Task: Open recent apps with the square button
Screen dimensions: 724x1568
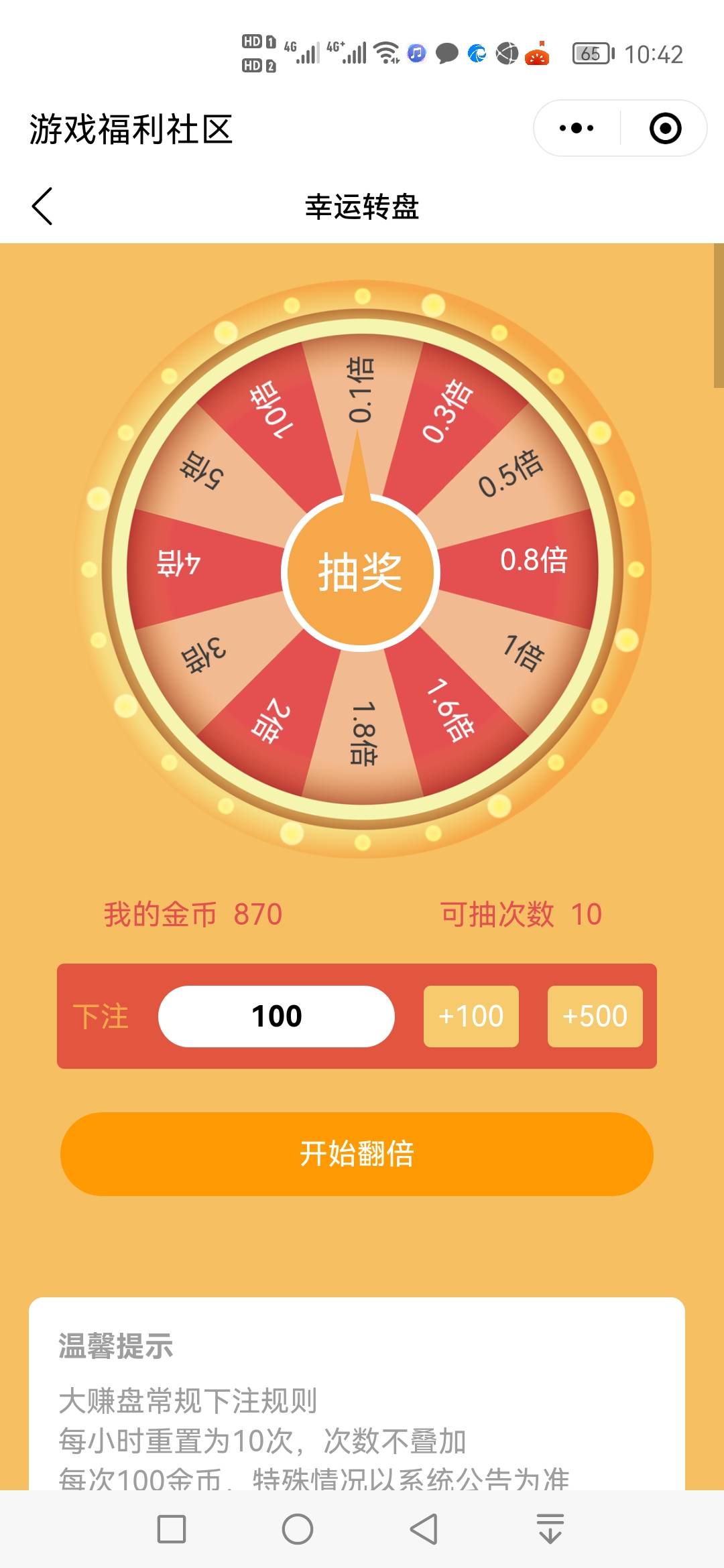Action: 172,1529
